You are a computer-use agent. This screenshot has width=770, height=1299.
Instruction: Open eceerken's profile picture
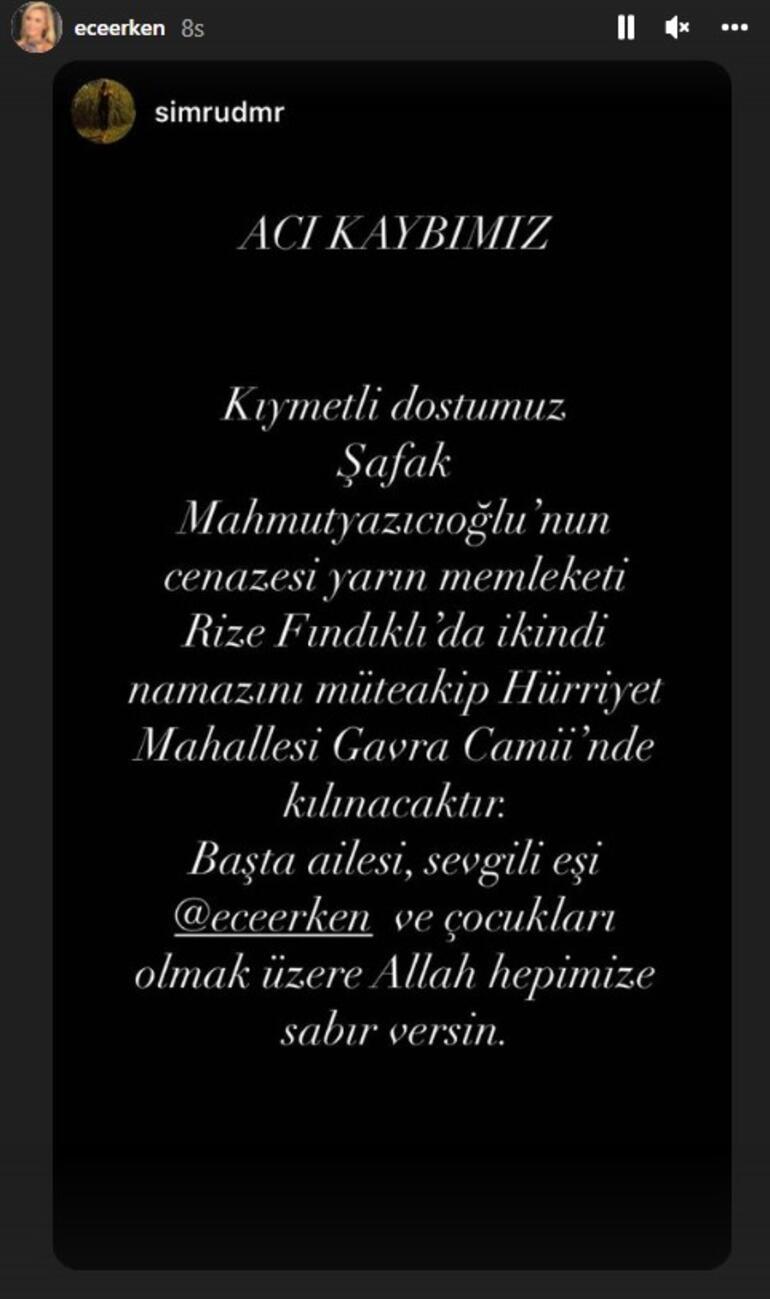(x=36, y=28)
